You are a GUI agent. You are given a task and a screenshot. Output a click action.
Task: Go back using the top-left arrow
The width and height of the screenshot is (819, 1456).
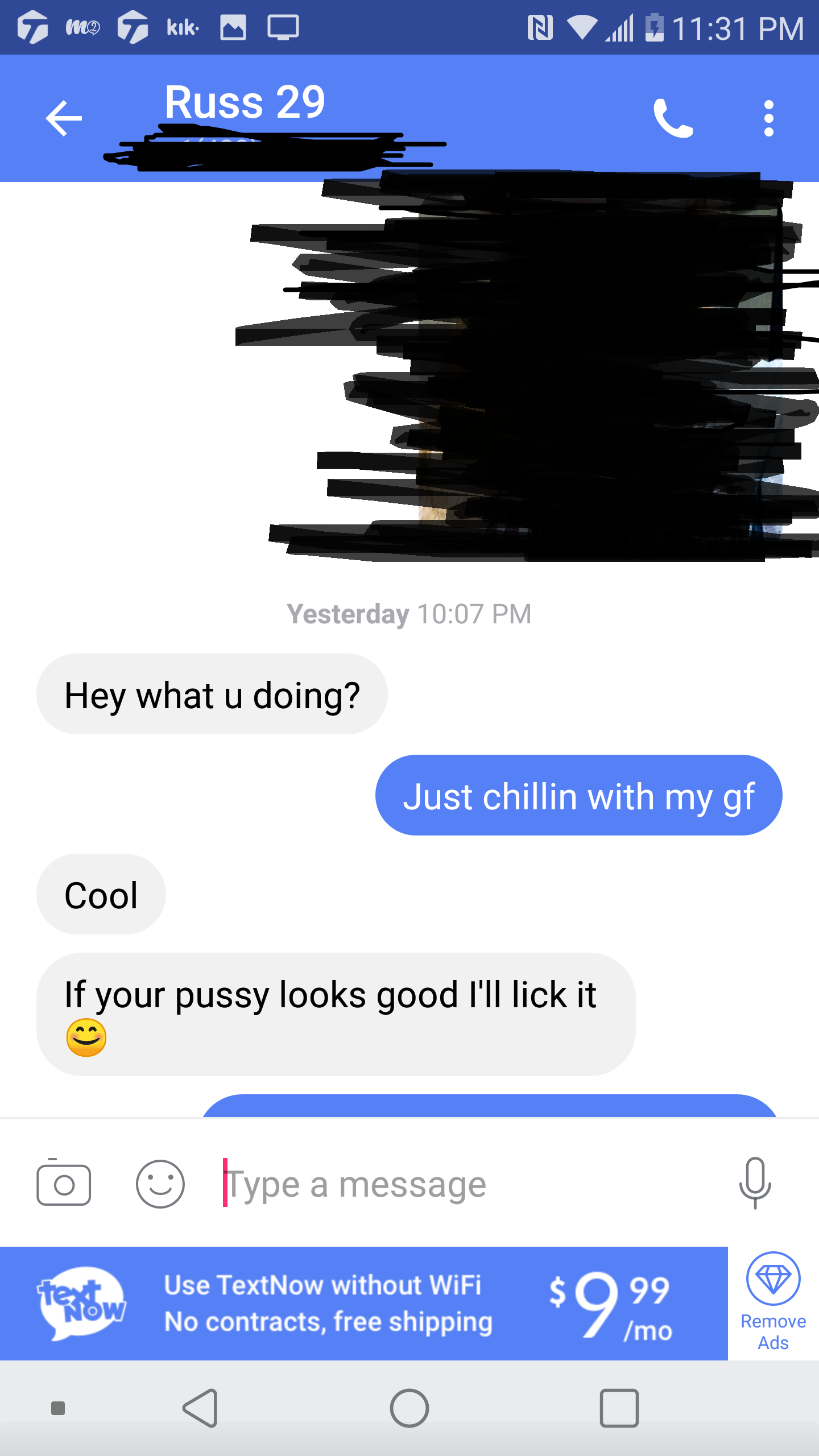64,118
